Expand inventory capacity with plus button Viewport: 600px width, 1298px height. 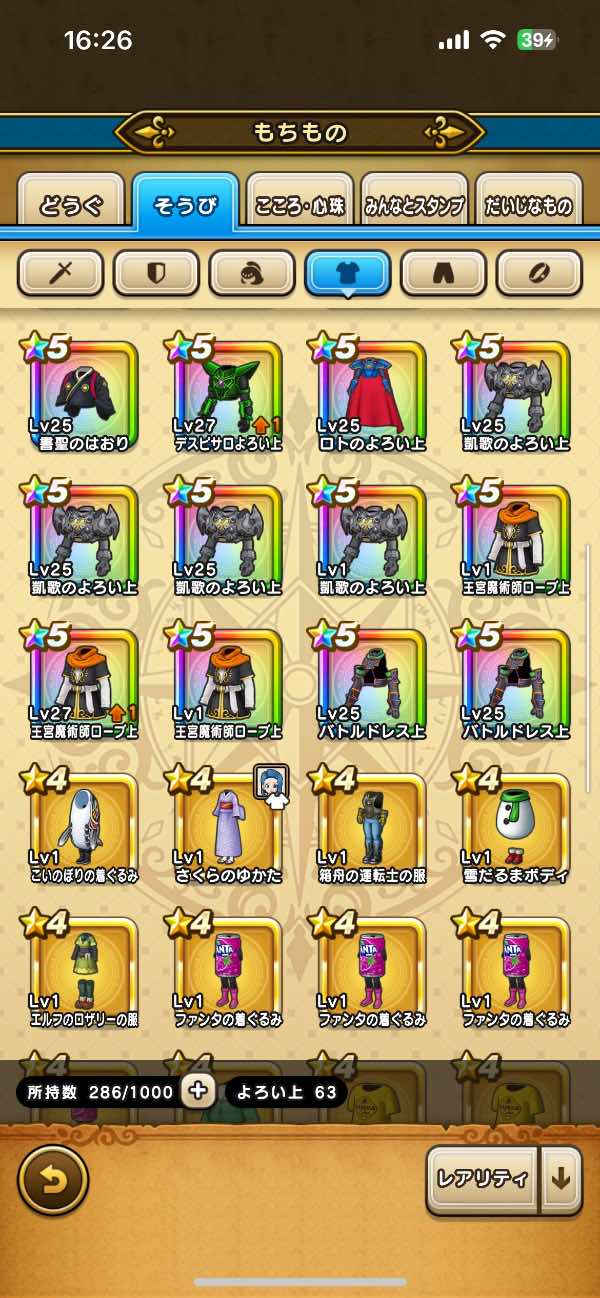198,1091
